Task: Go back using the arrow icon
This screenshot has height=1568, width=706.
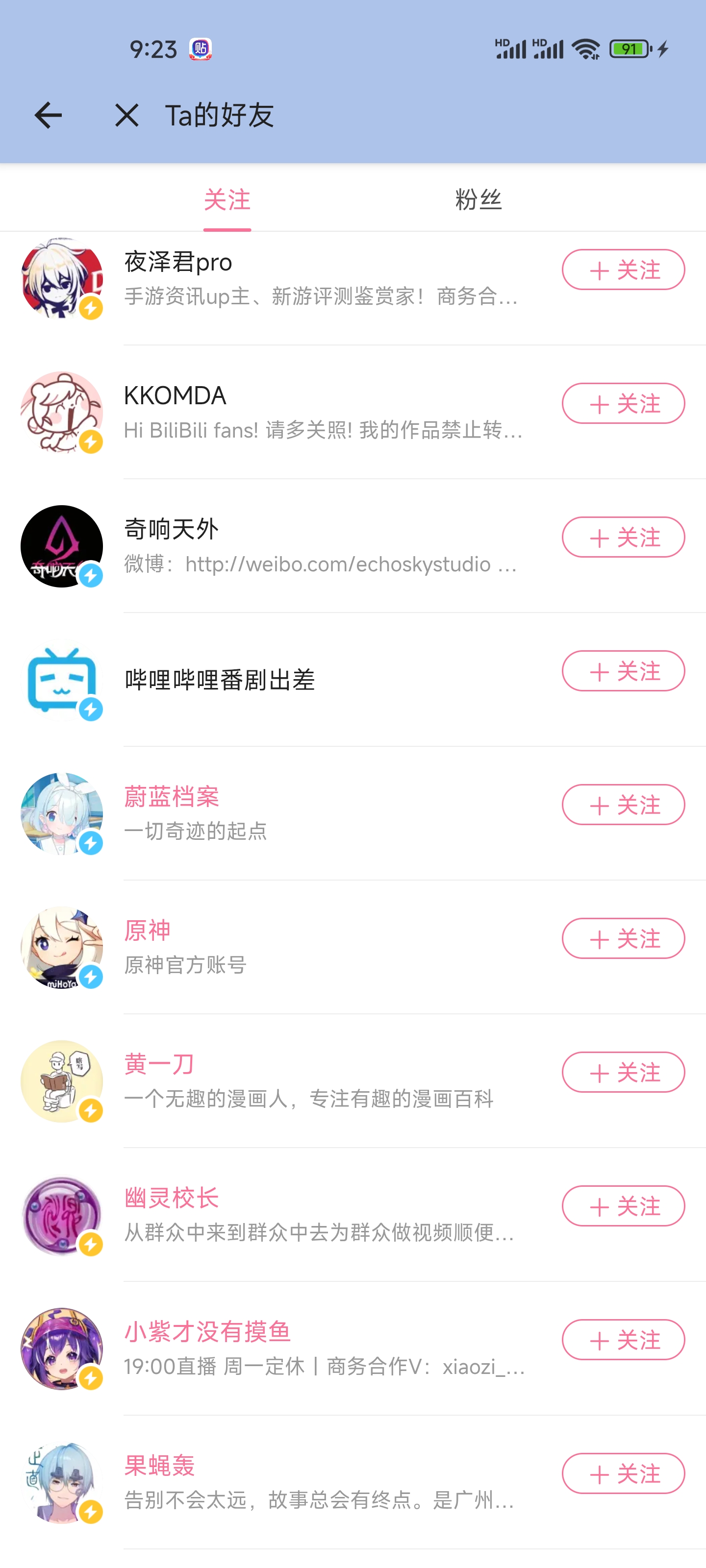Action: pyautogui.click(x=48, y=115)
